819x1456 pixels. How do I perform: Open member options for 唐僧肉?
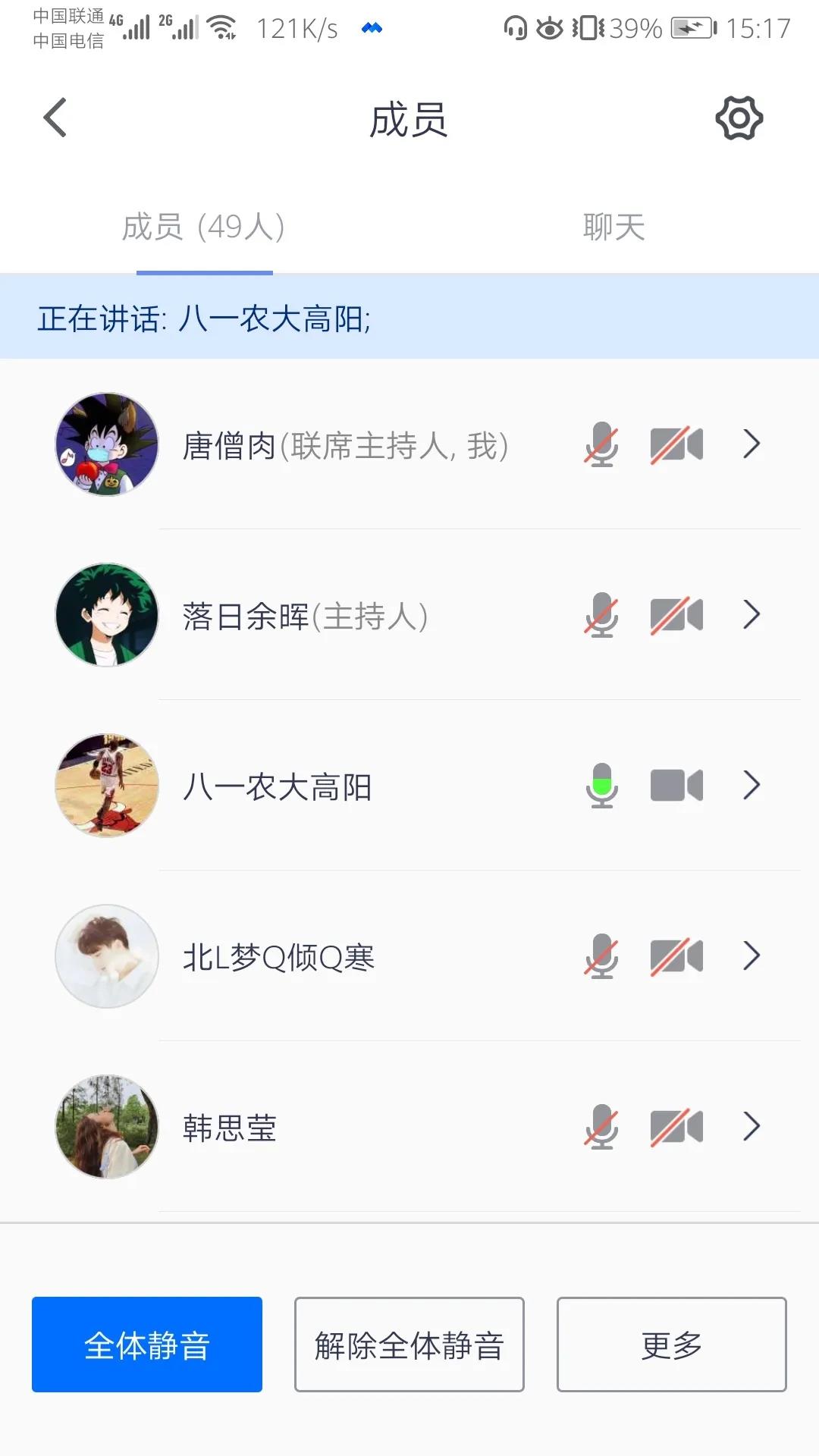pyautogui.click(x=751, y=444)
